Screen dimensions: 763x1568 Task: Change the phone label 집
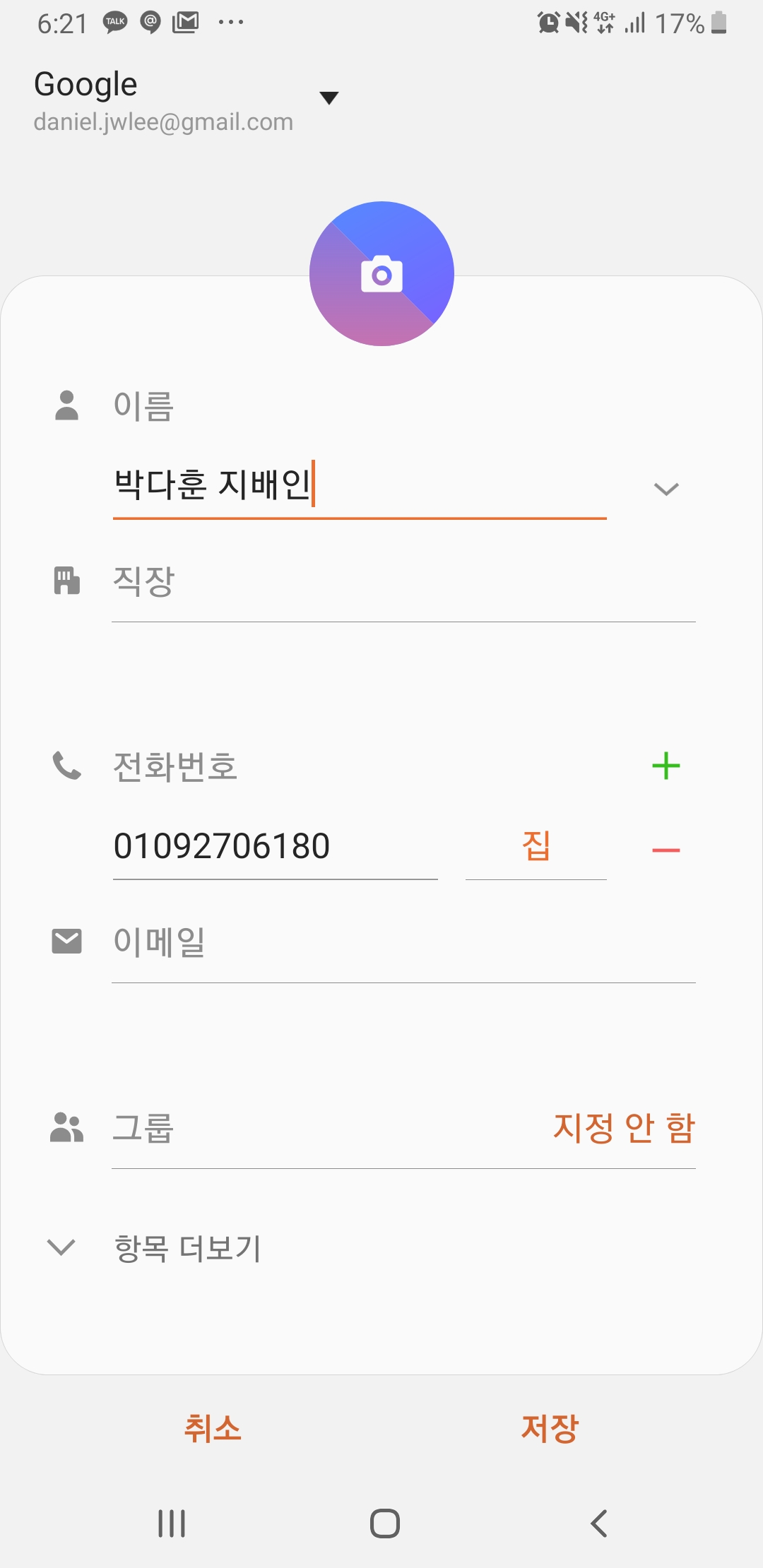536,846
